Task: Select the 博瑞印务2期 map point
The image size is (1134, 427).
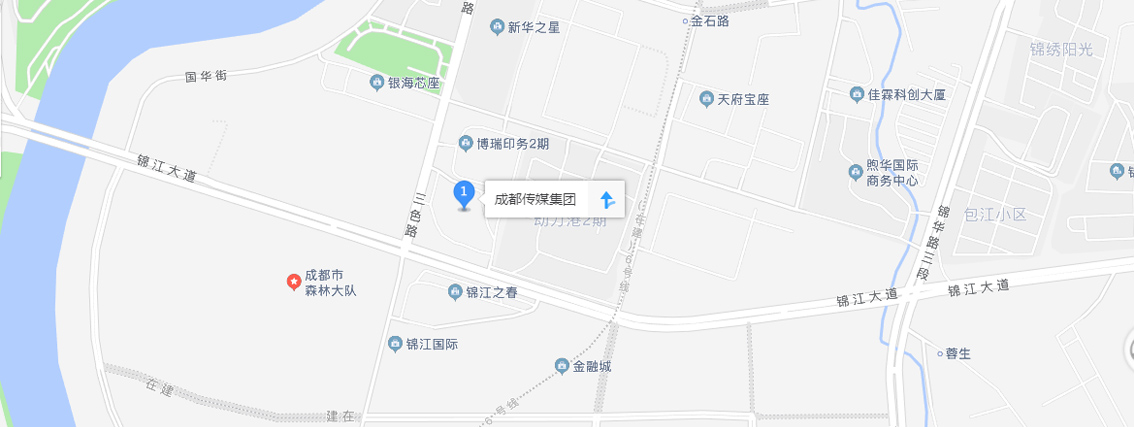Action: 465,142
